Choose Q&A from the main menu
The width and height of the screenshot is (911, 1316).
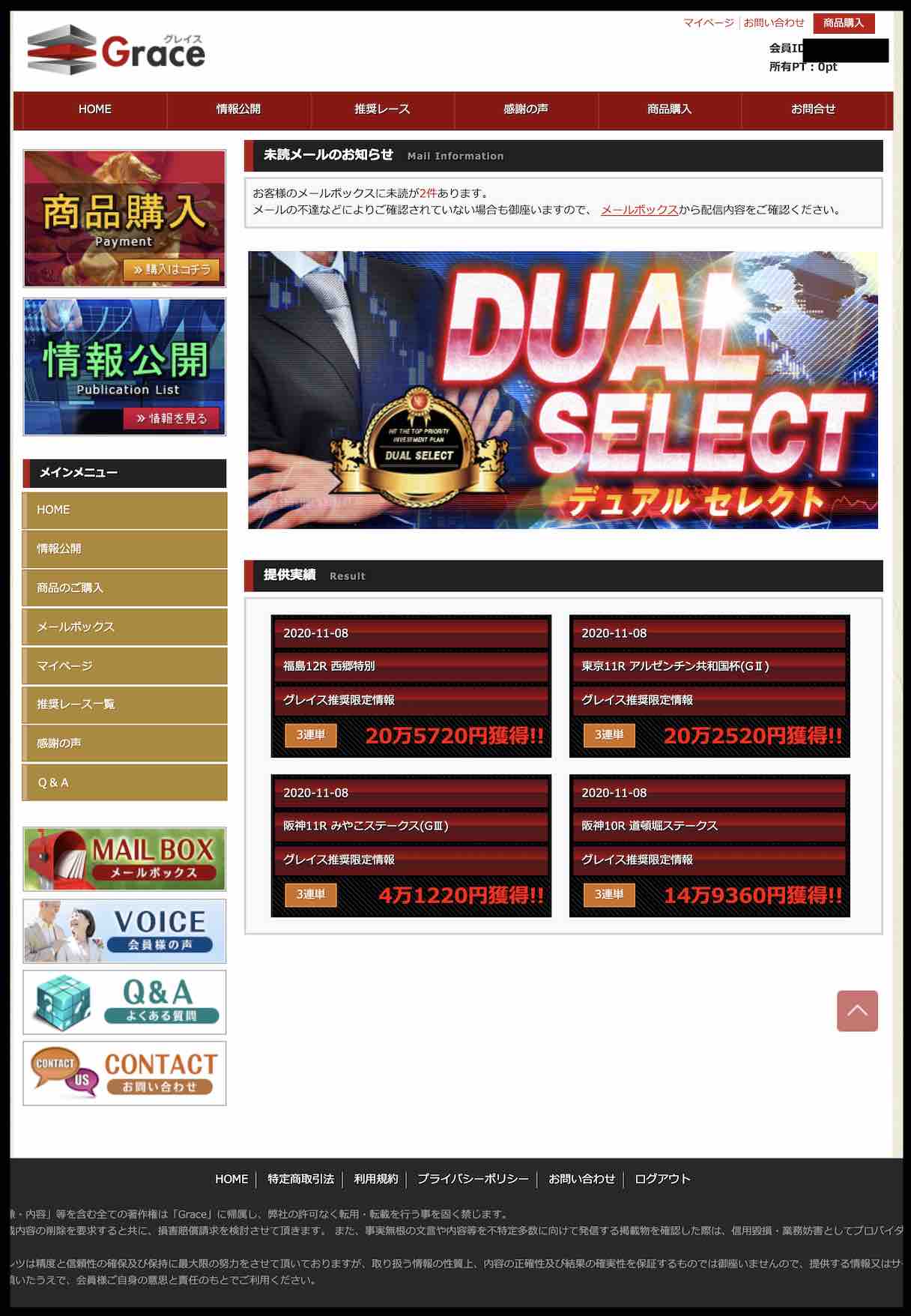(124, 782)
